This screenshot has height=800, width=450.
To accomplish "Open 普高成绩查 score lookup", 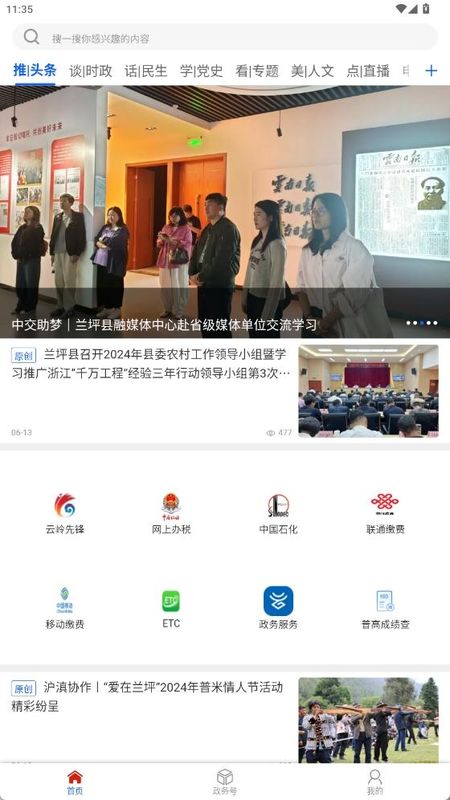I will (385, 608).
